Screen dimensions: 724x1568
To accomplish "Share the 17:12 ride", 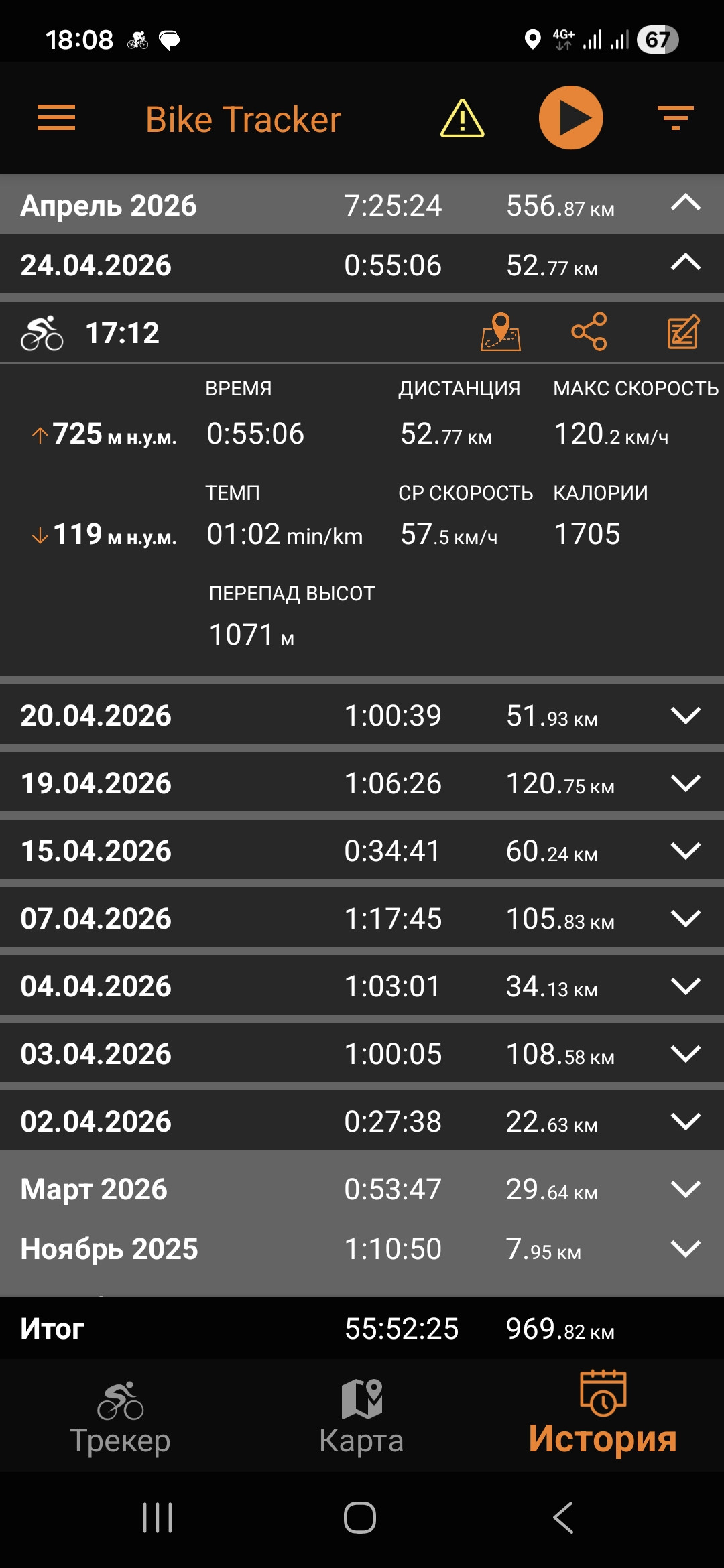I will (x=589, y=332).
